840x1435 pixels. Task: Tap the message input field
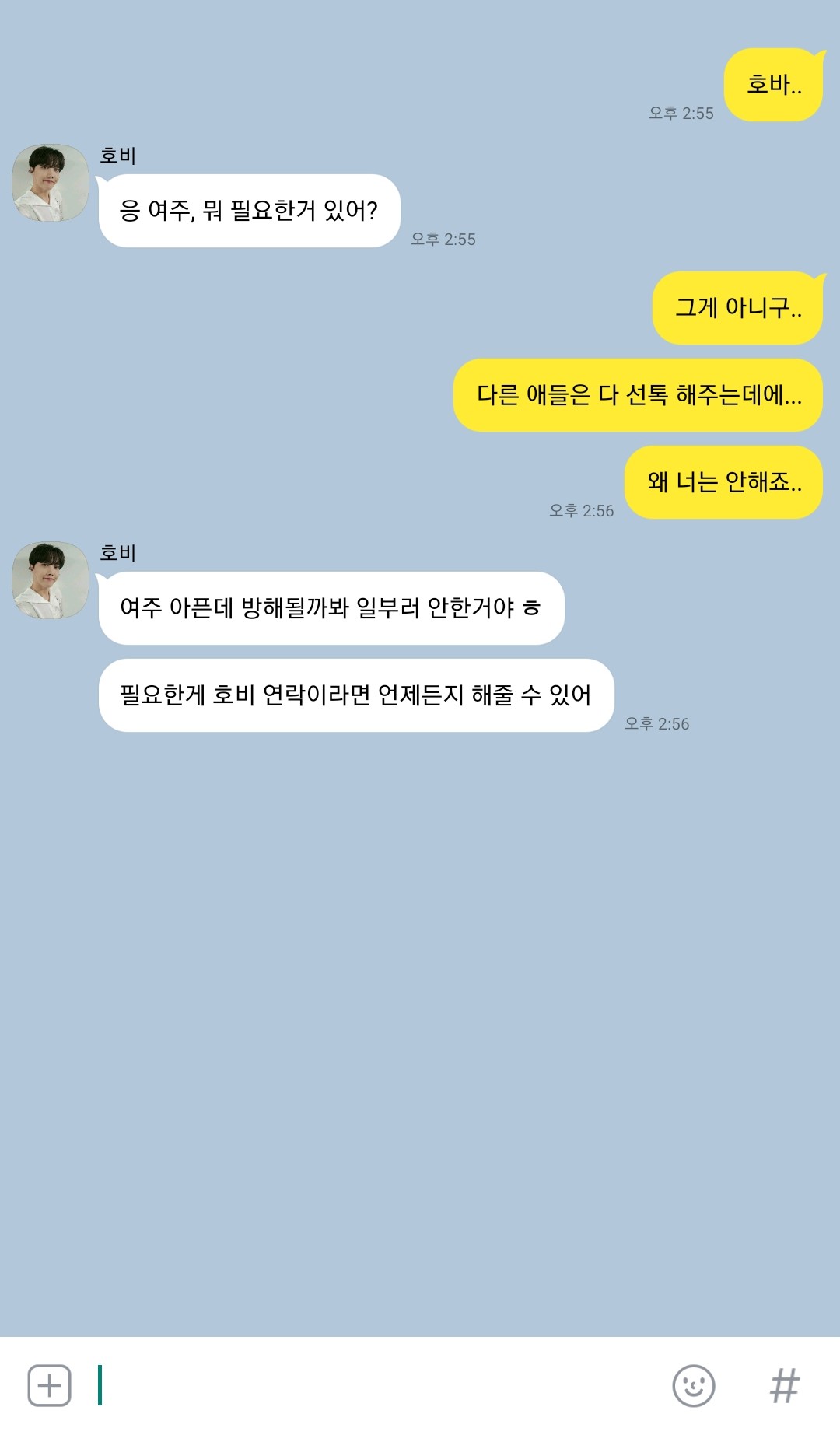377,1385
